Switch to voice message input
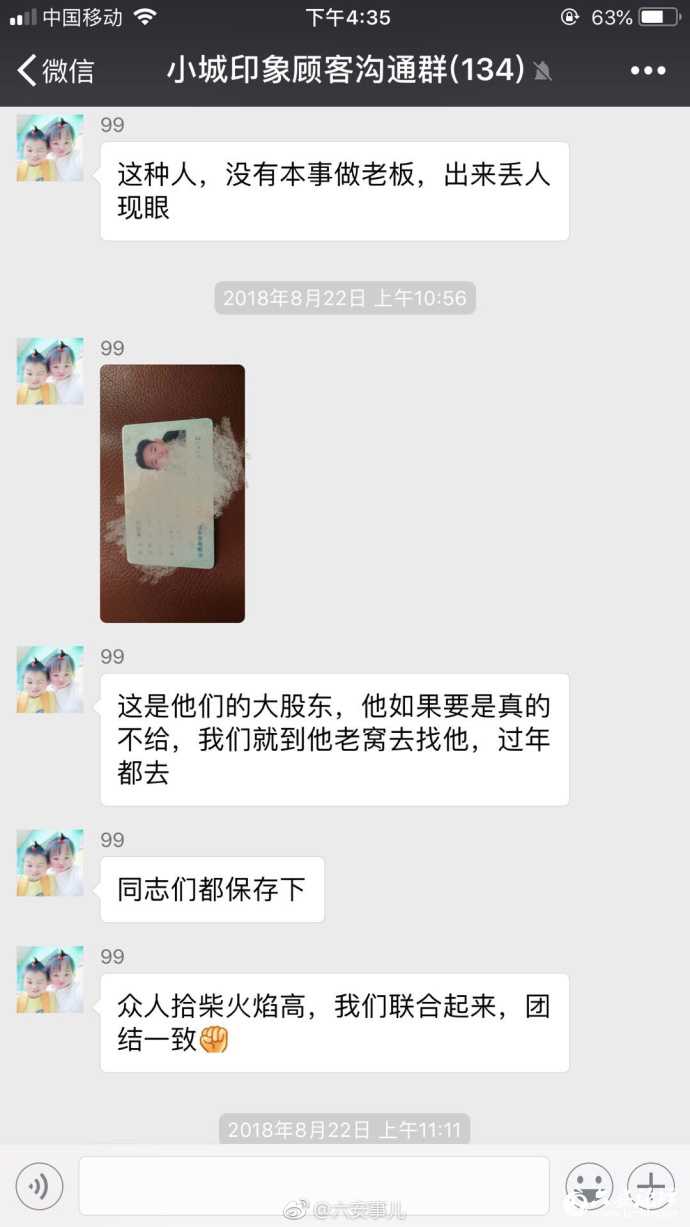This screenshot has width=690, height=1227. [x=40, y=1186]
